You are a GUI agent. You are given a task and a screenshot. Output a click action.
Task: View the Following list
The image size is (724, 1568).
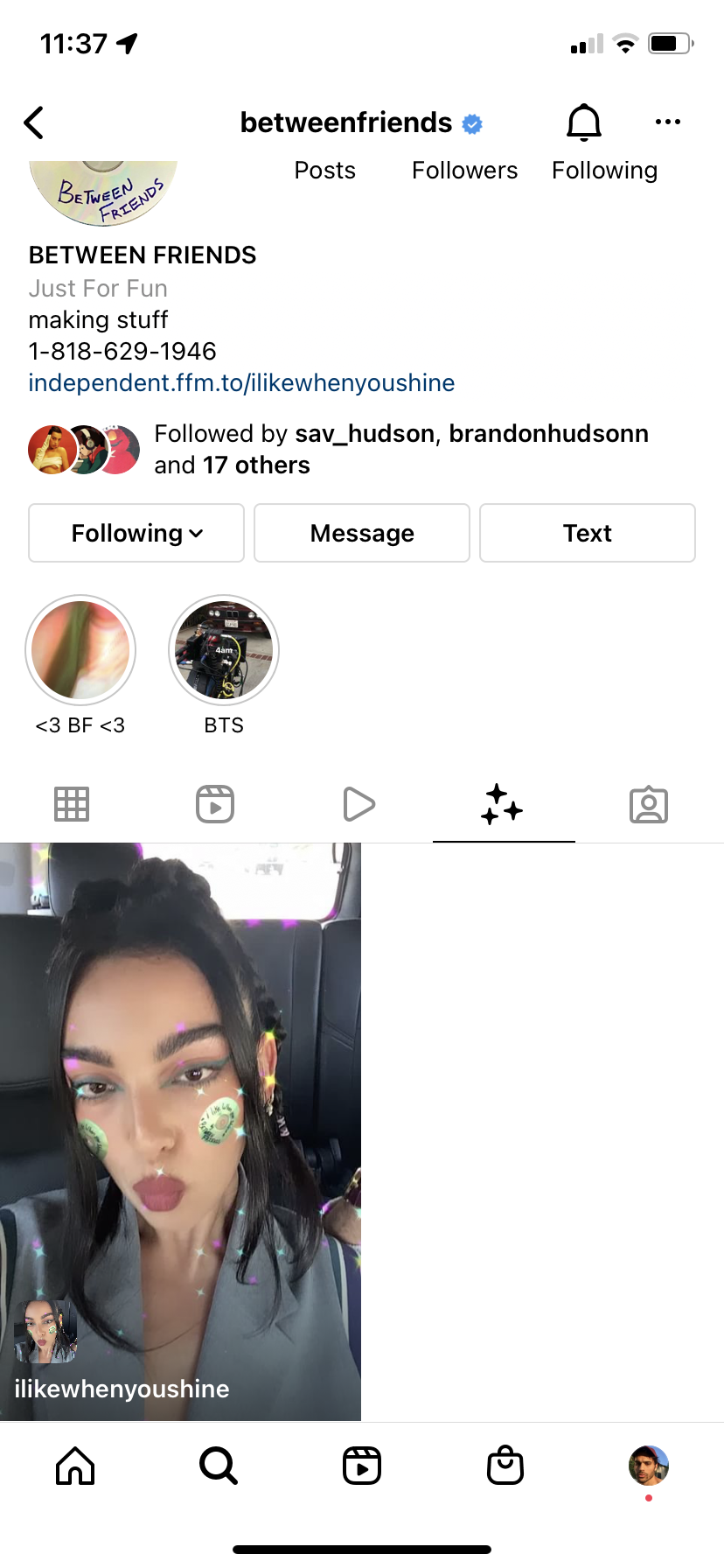pyautogui.click(x=604, y=171)
